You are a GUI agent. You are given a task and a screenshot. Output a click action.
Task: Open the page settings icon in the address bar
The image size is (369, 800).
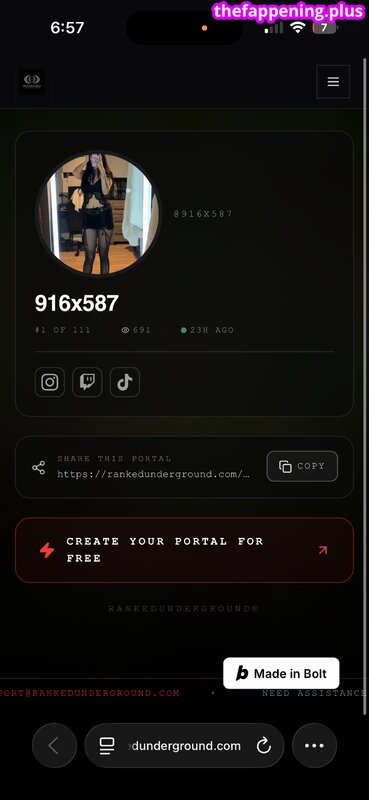[107, 746]
